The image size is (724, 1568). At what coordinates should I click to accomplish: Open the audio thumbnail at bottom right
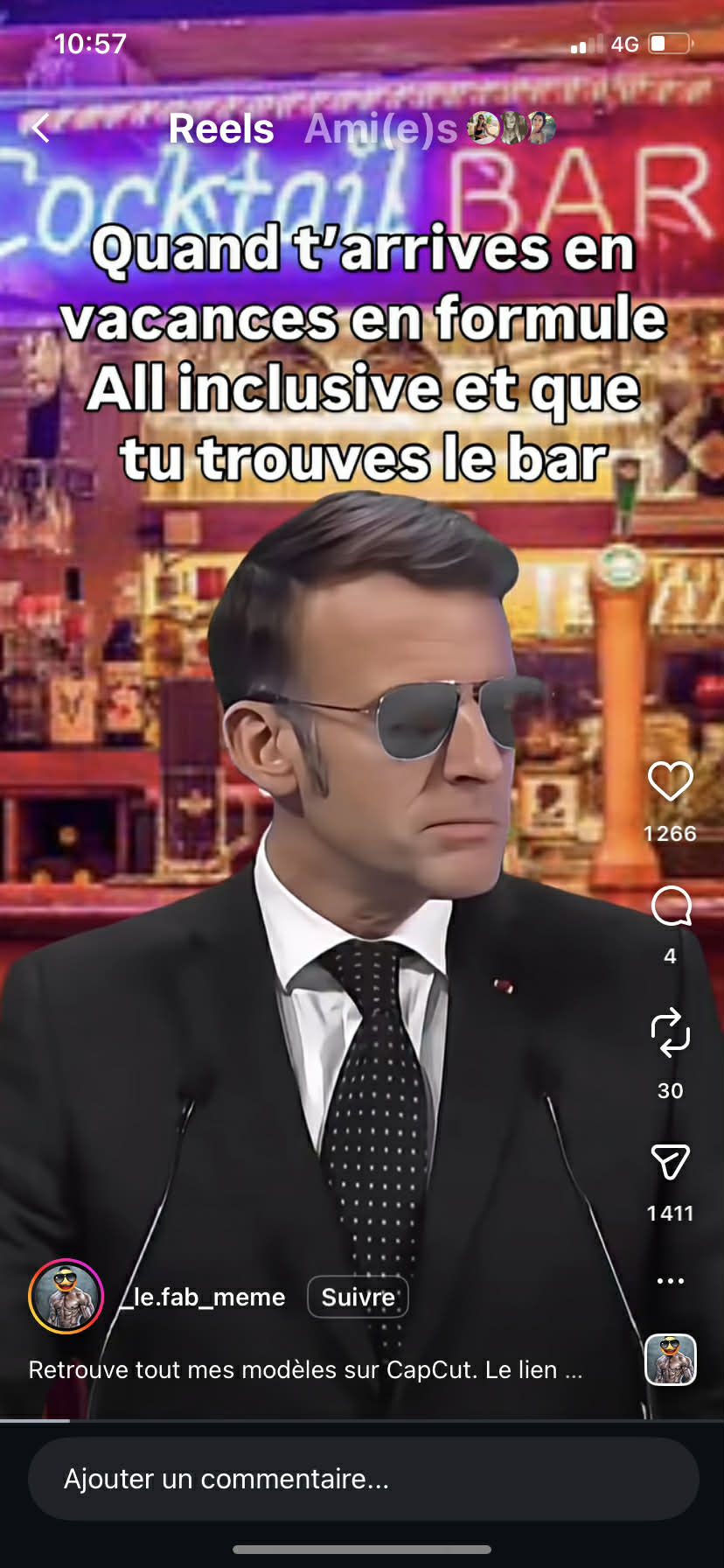[x=671, y=1360]
